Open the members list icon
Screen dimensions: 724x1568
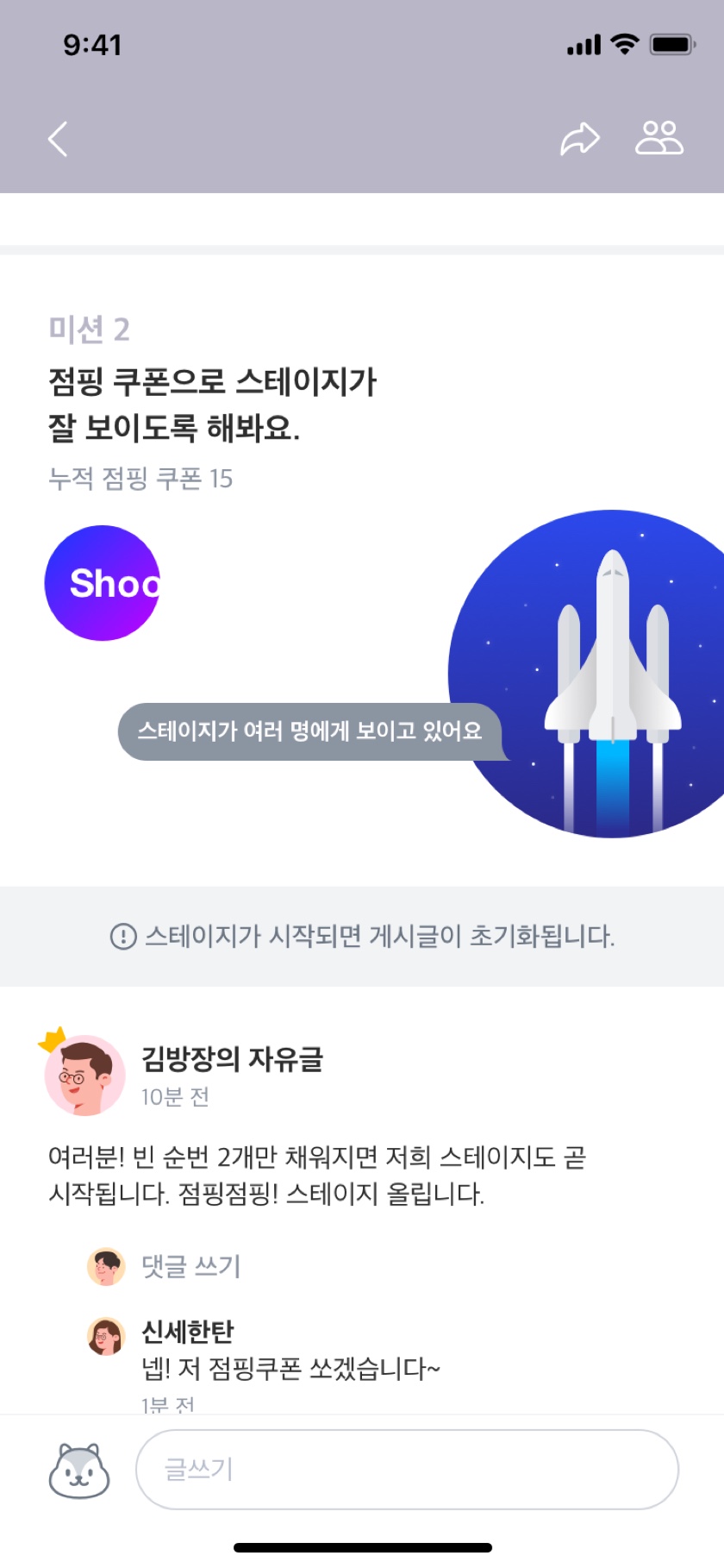click(x=659, y=138)
